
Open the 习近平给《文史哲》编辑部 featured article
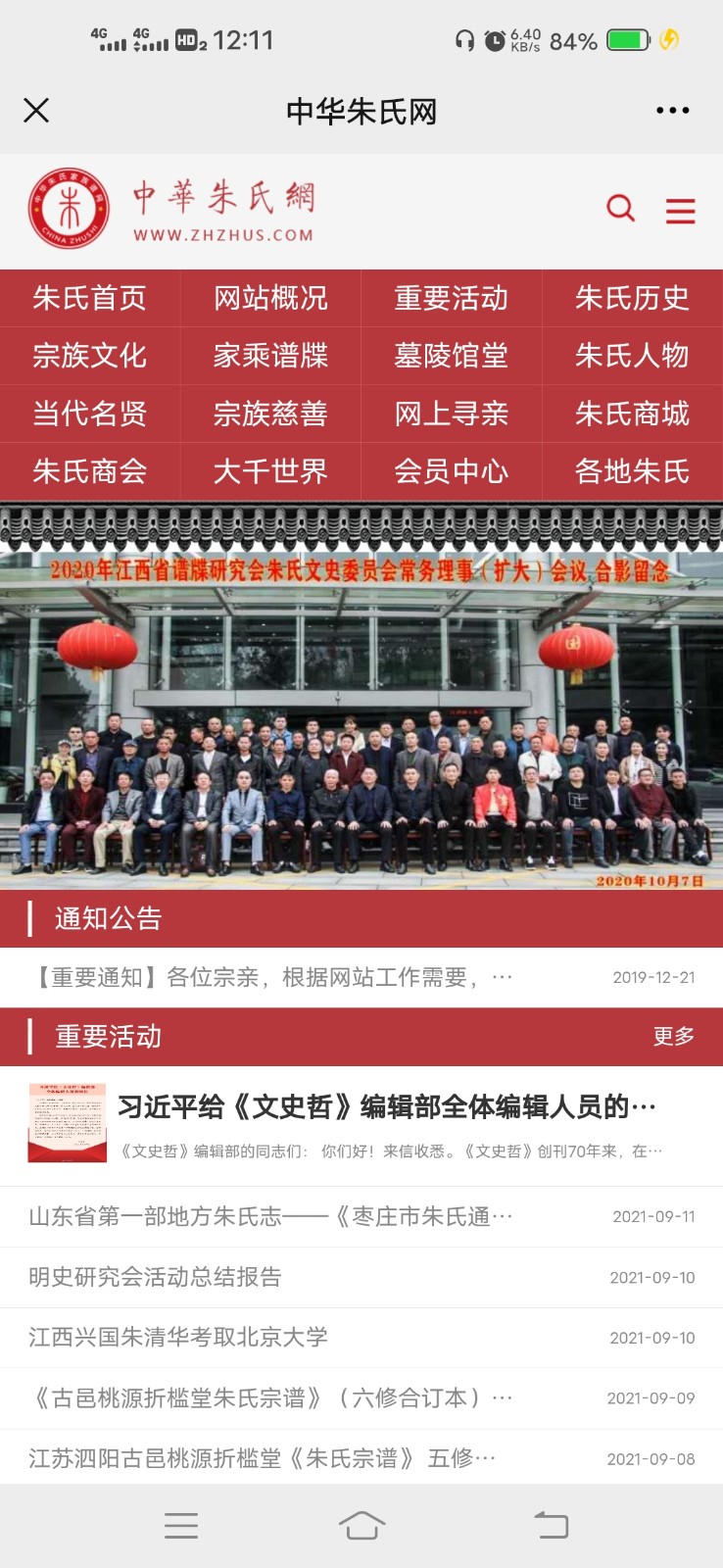[x=387, y=1107]
